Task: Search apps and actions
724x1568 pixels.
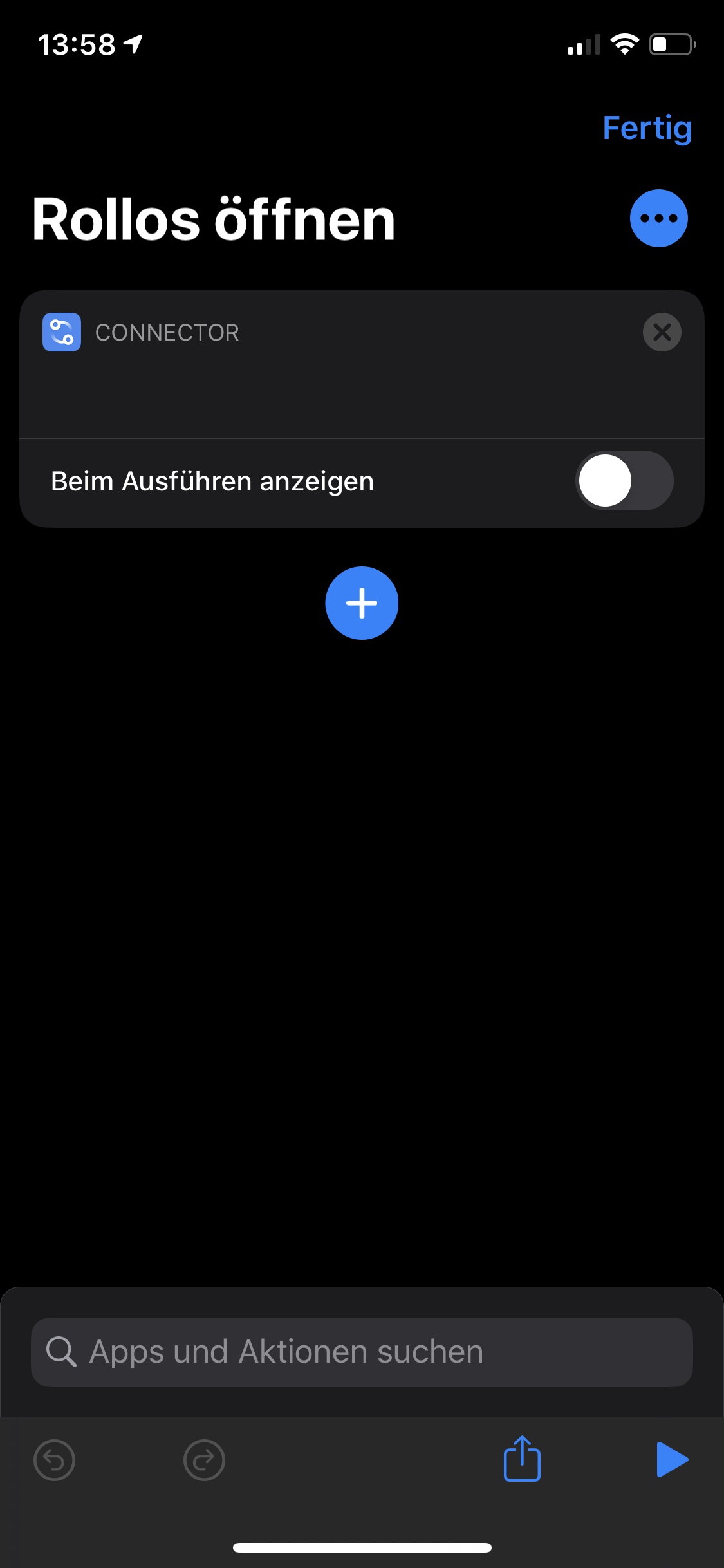Action: coord(362,1352)
